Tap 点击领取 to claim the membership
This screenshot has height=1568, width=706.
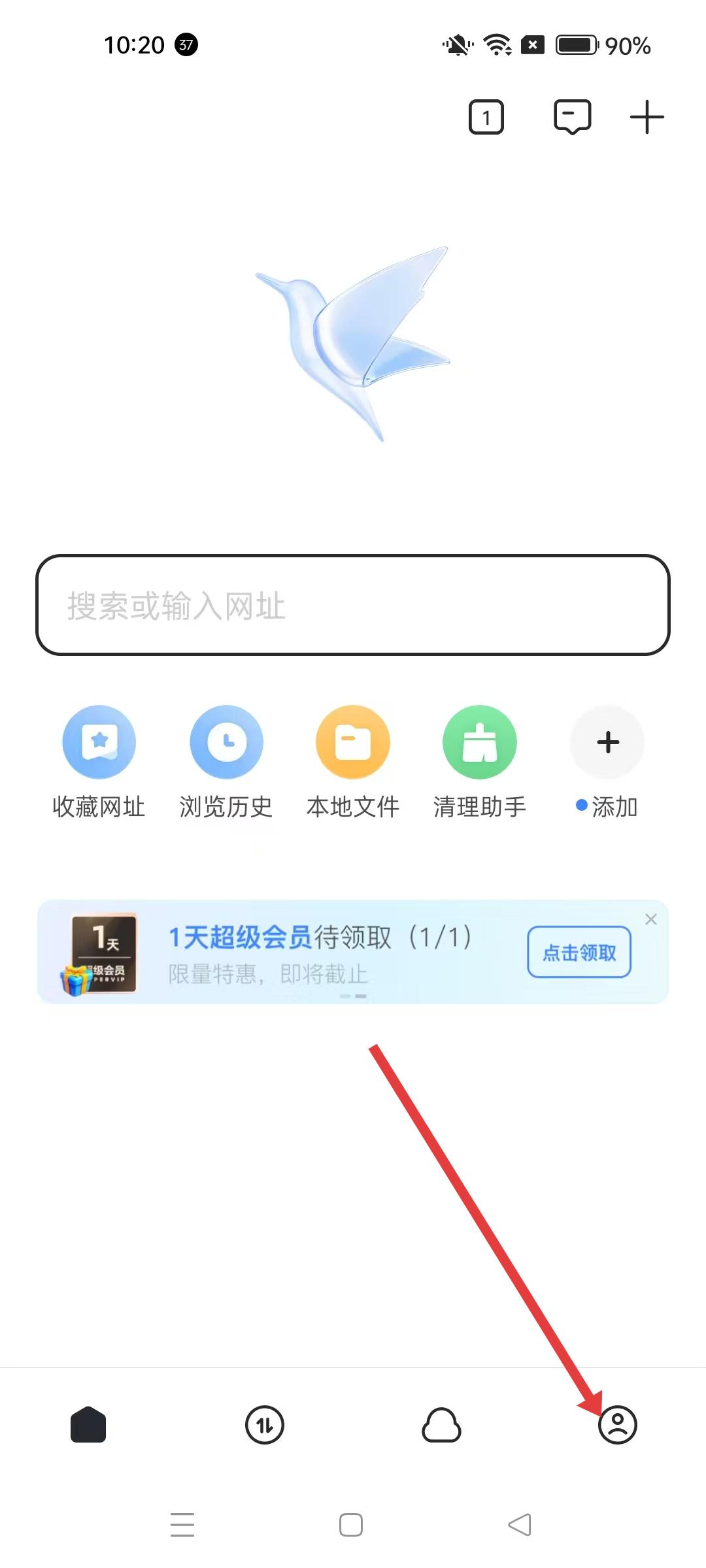(x=579, y=953)
